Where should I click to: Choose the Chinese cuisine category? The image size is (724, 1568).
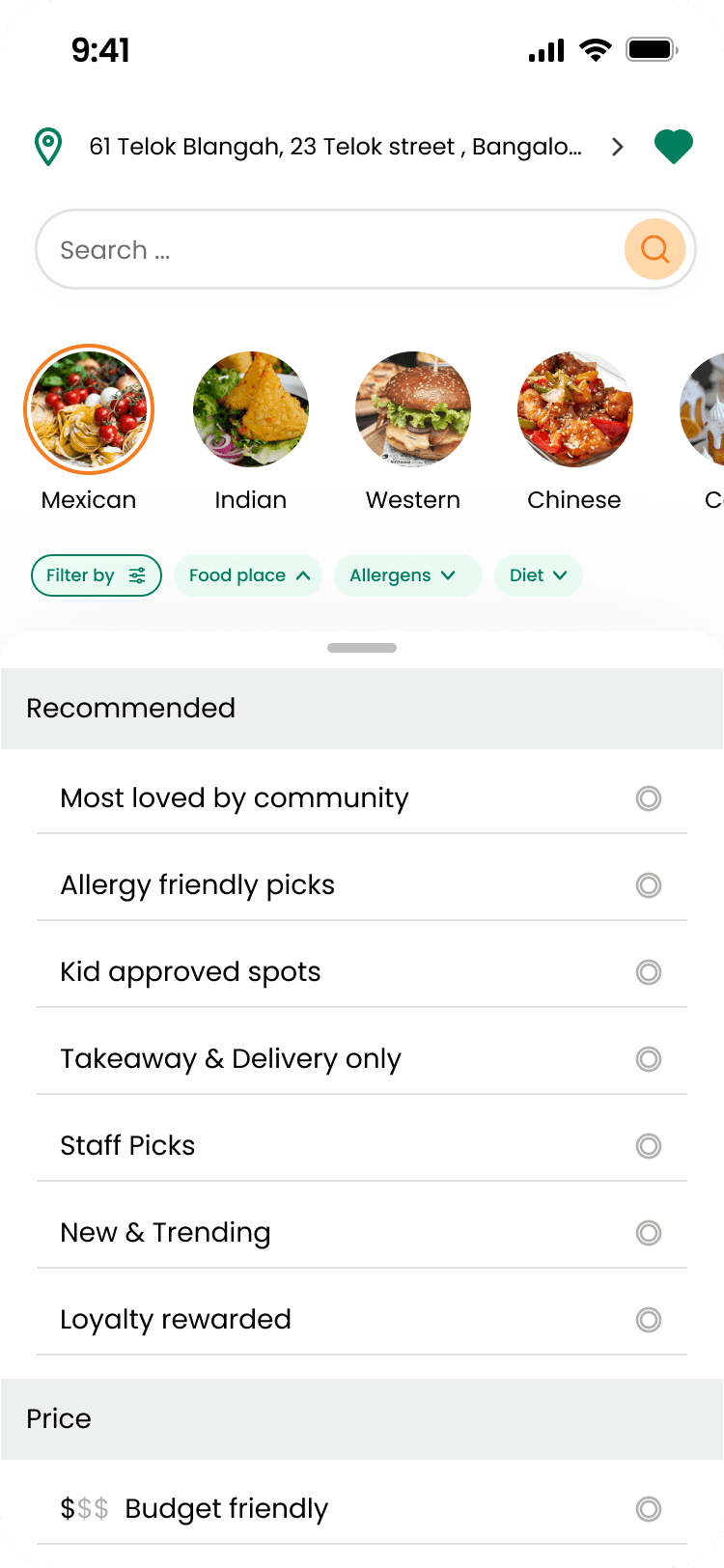click(x=574, y=409)
